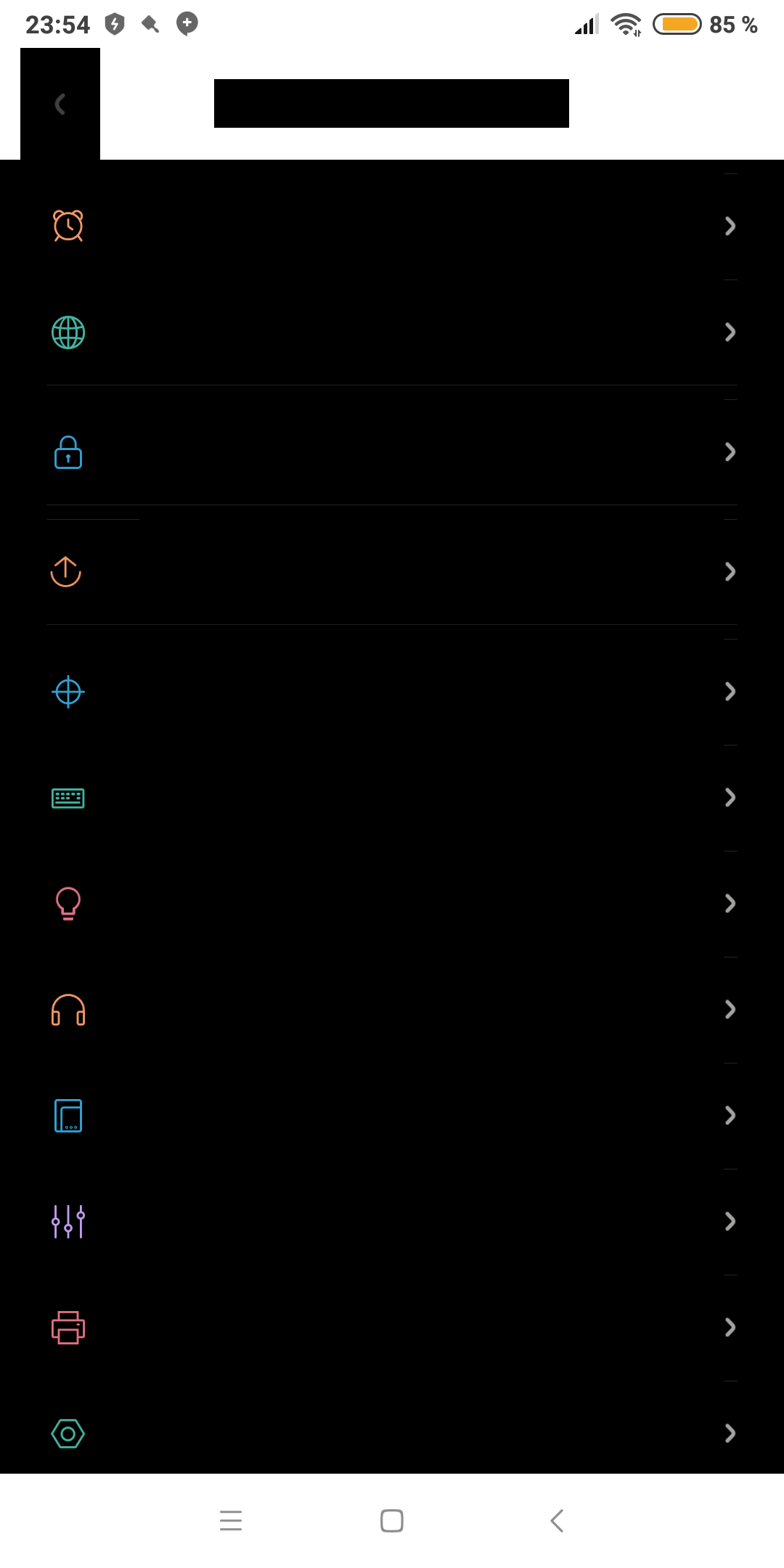Open the row with the padlock icon
The image size is (784, 1568).
click(x=392, y=452)
